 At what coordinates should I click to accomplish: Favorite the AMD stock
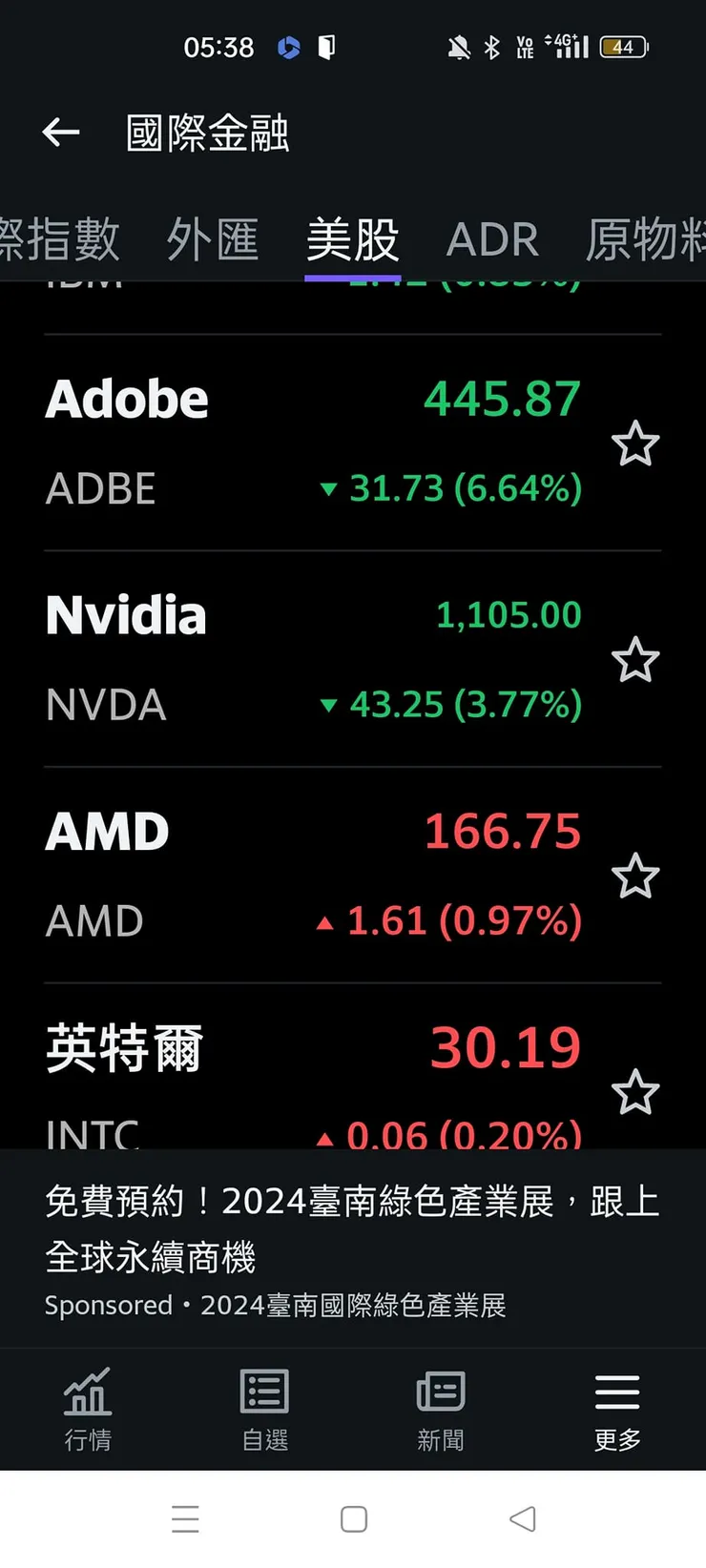(635, 877)
